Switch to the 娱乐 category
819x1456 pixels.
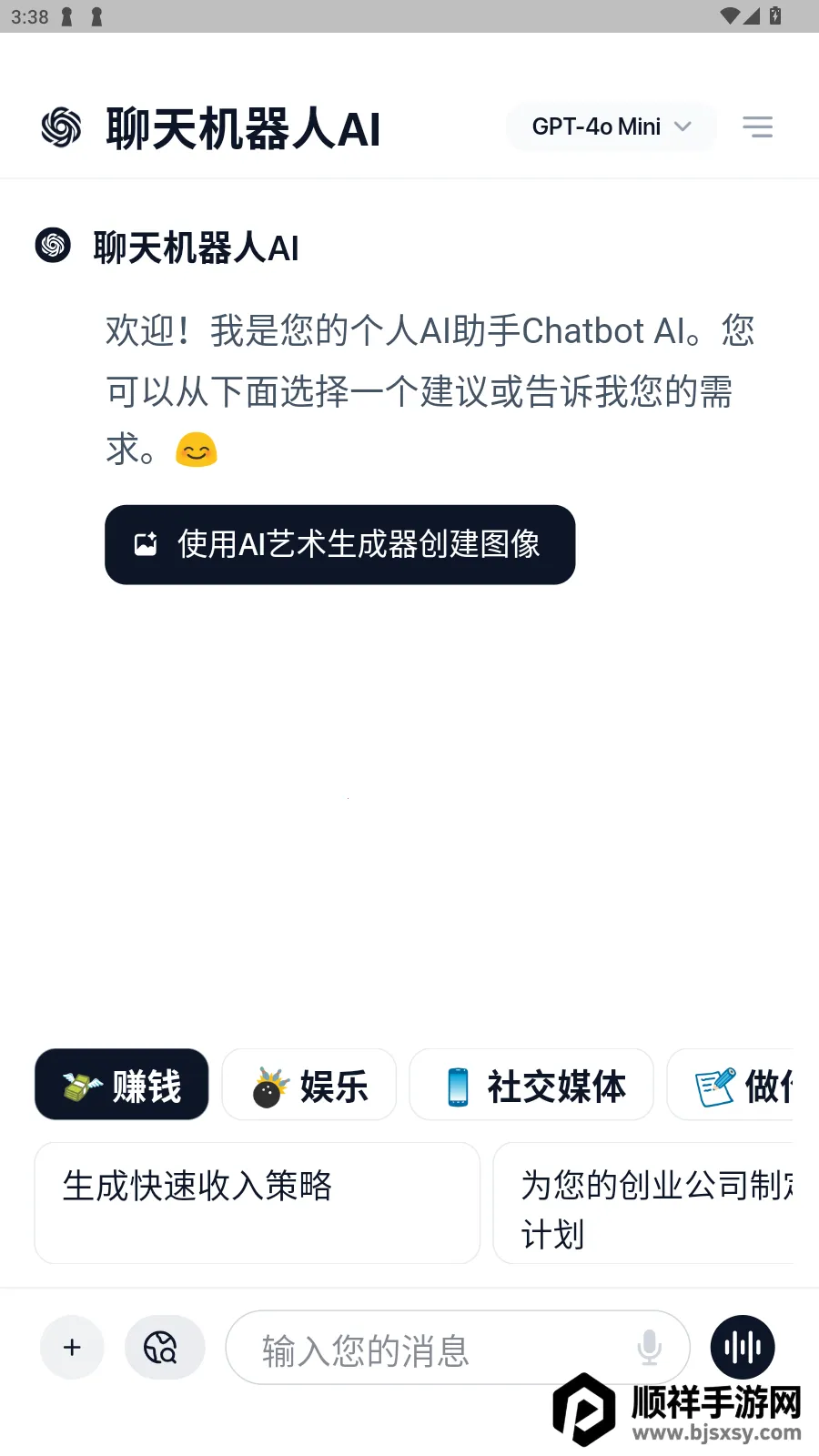[x=309, y=1085]
